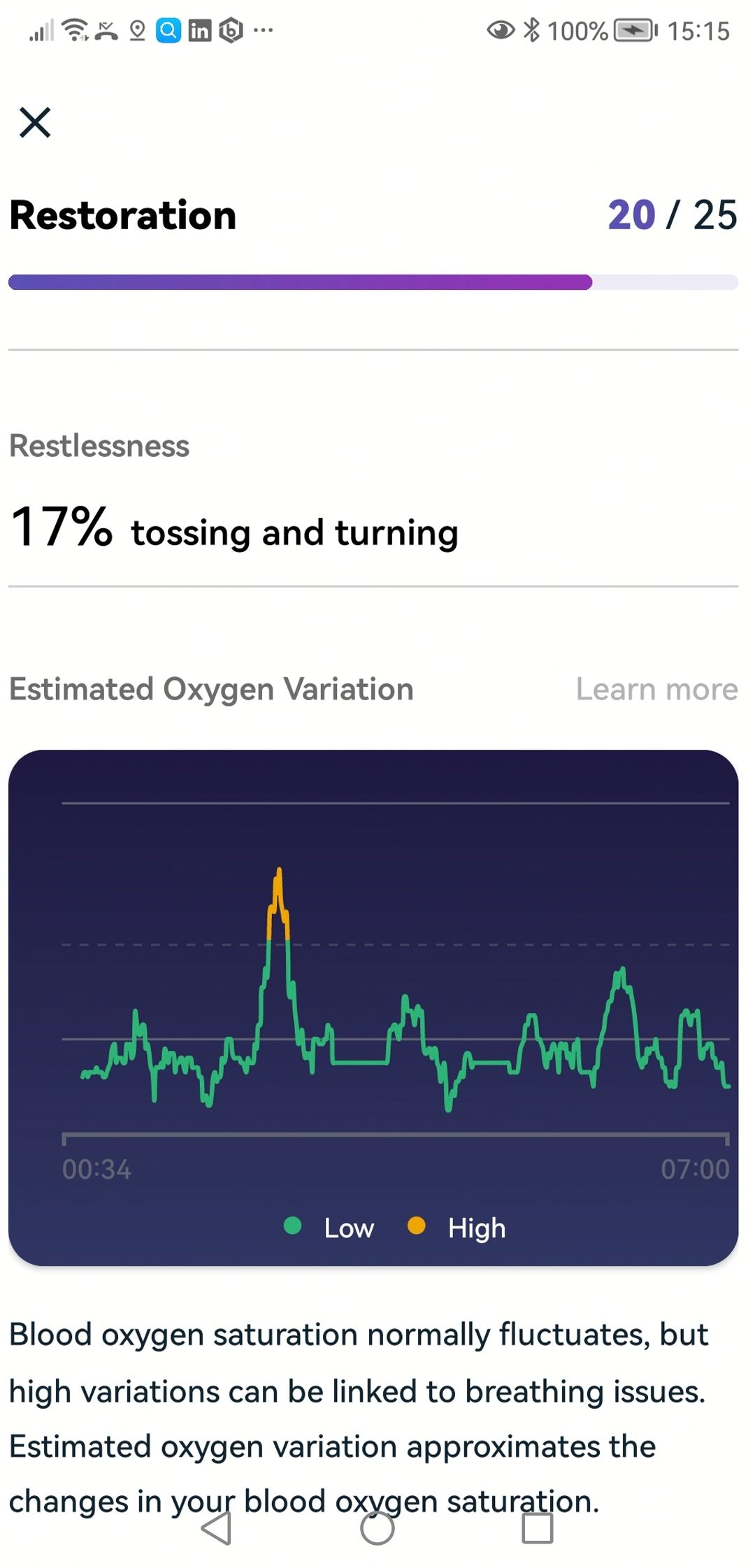Go to the home screen
755x1568 pixels.
pyautogui.click(x=377, y=1528)
